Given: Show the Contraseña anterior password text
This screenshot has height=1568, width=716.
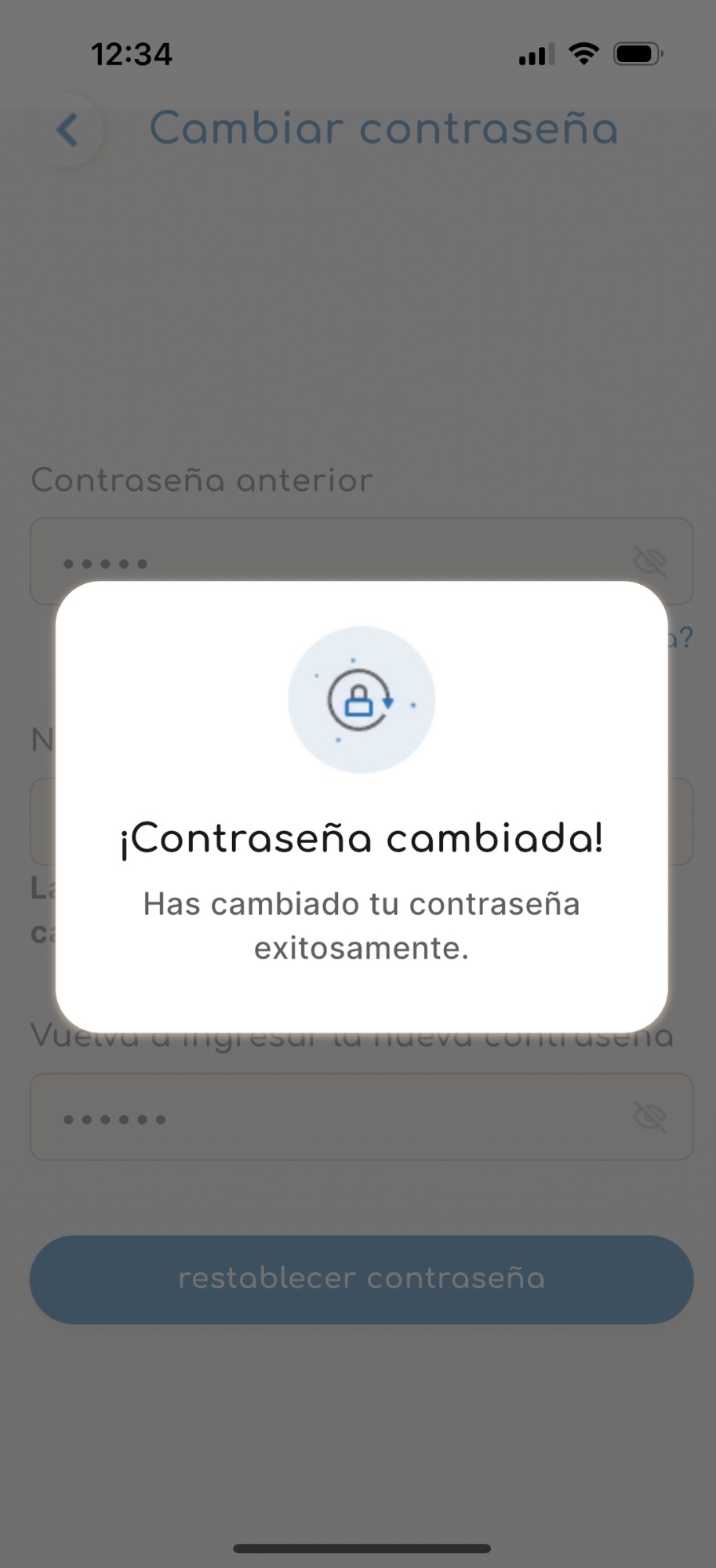Looking at the screenshot, I should [649, 561].
